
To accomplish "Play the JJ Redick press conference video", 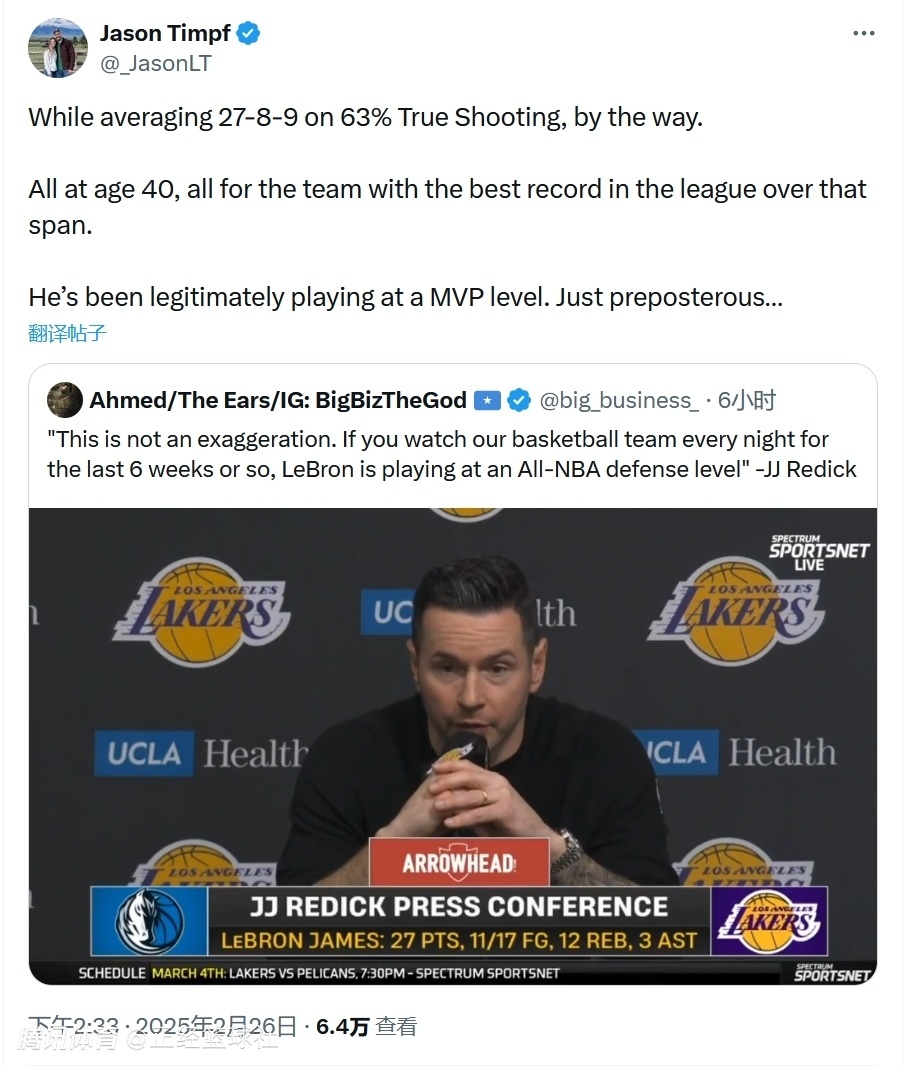I will 452,745.
